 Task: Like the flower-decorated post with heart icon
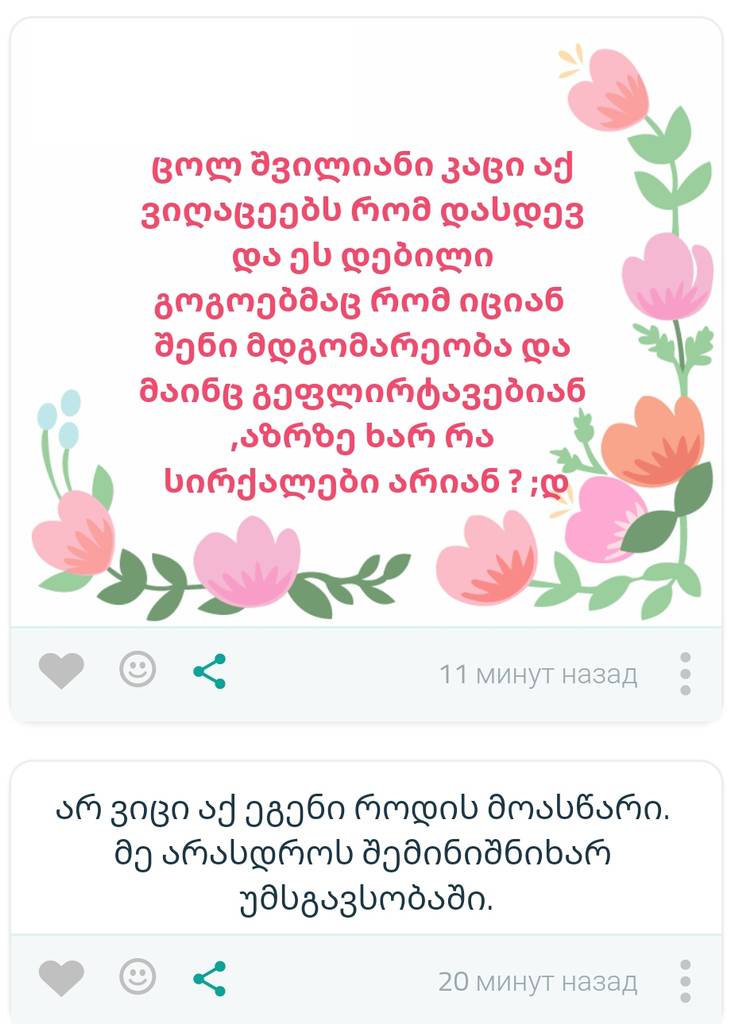(61, 673)
